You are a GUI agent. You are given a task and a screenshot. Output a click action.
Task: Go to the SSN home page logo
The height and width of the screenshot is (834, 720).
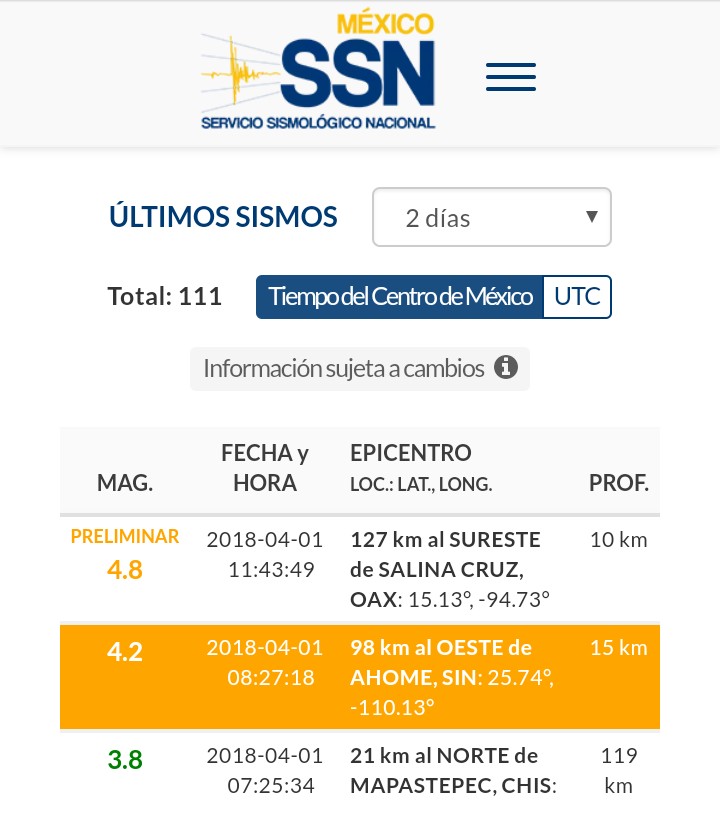[x=318, y=72]
